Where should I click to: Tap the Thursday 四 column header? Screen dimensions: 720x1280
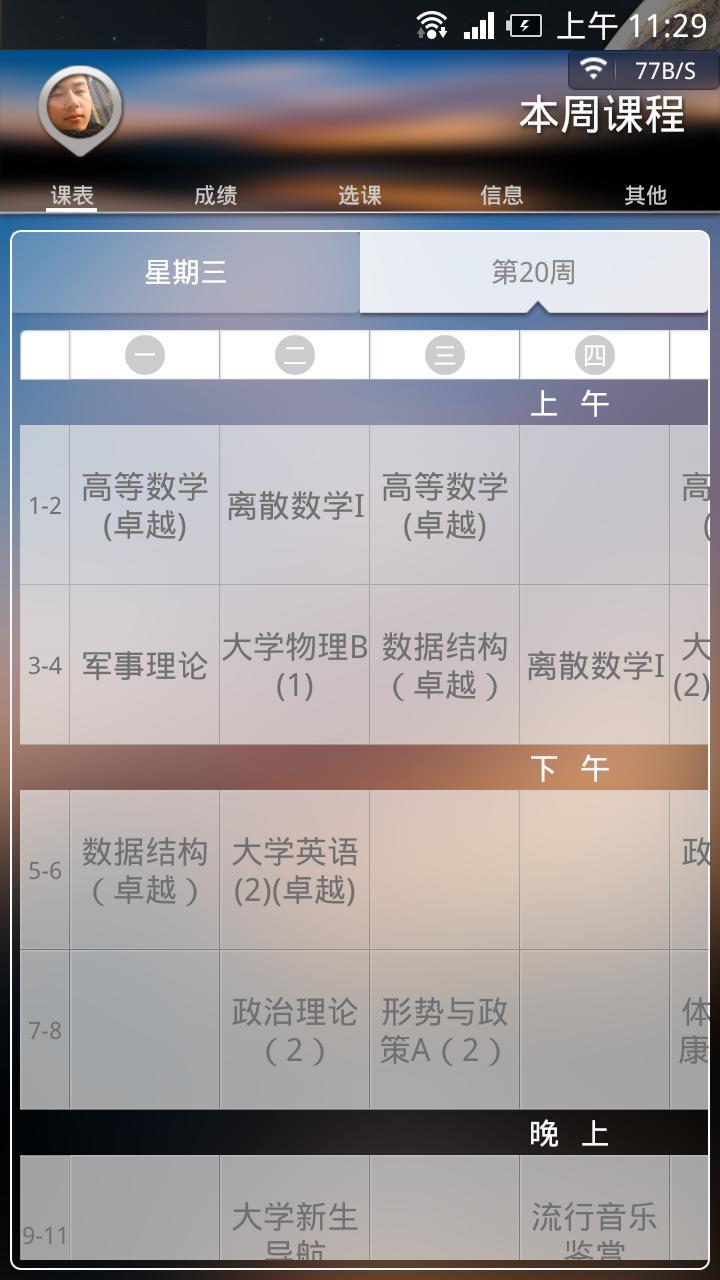tap(594, 355)
